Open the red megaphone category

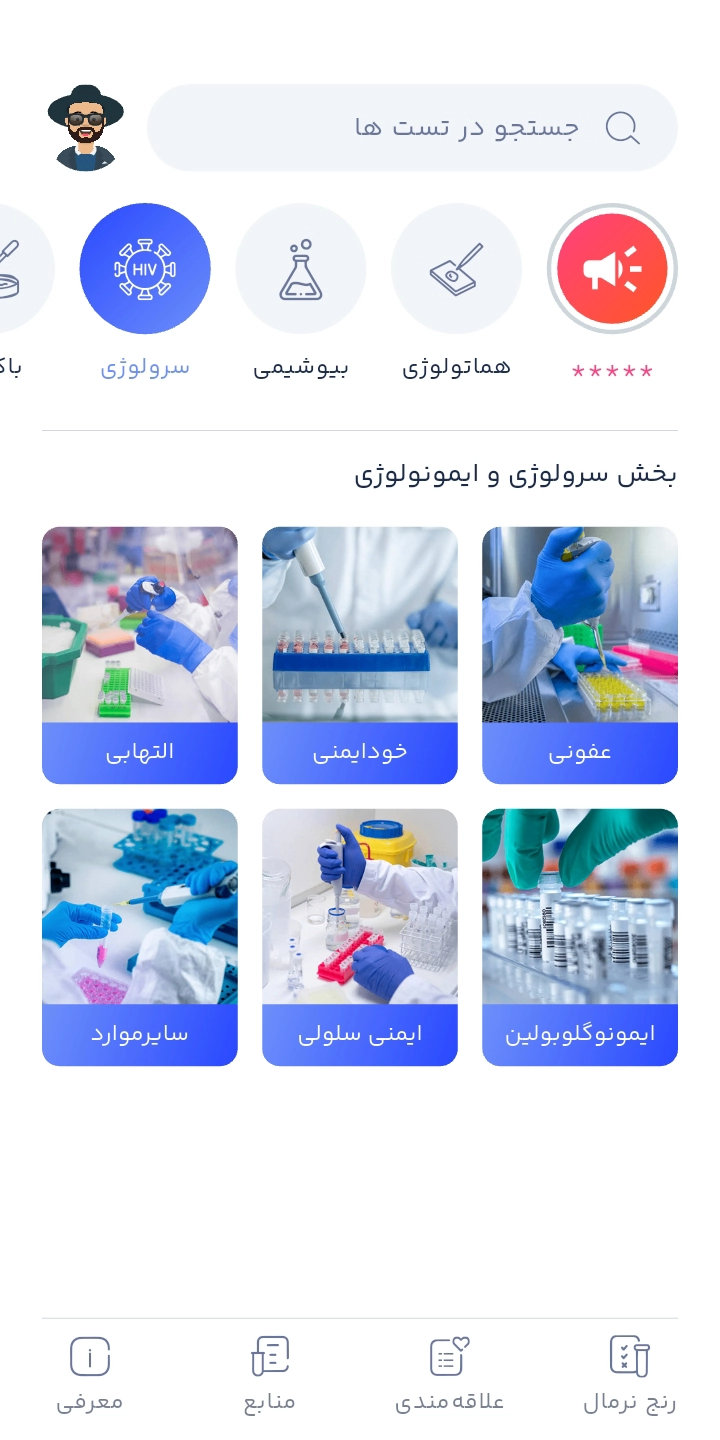tap(612, 268)
